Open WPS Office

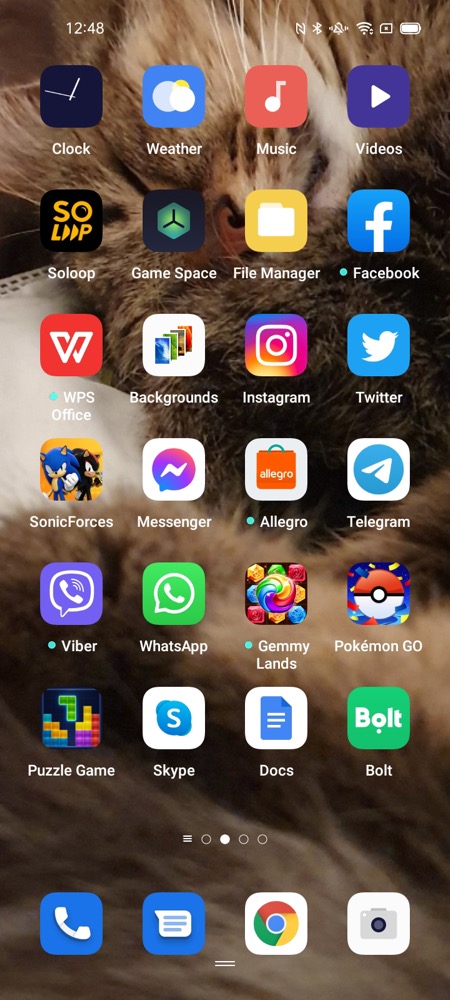click(x=71, y=345)
